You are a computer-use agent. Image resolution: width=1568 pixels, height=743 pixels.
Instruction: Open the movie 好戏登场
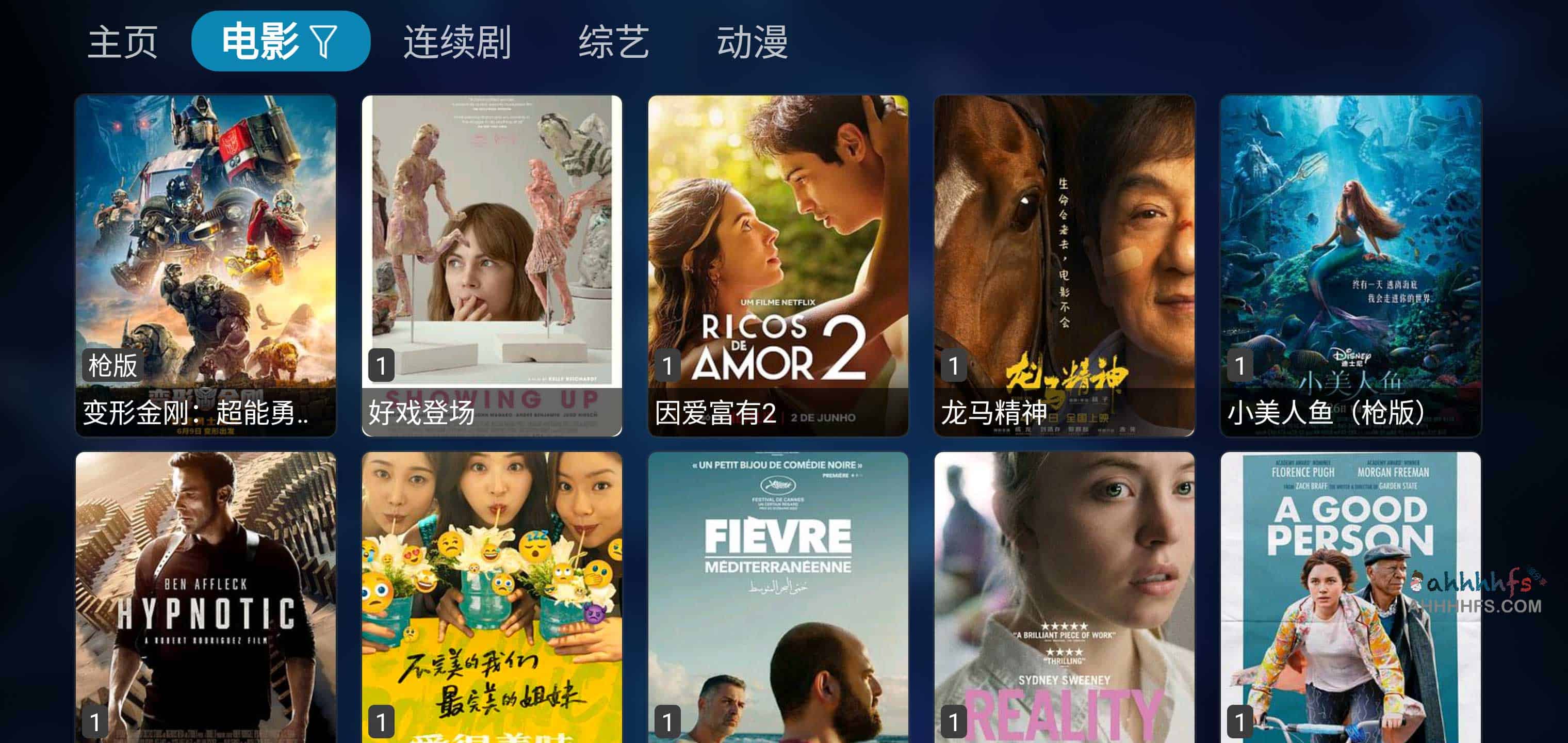(492, 265)
